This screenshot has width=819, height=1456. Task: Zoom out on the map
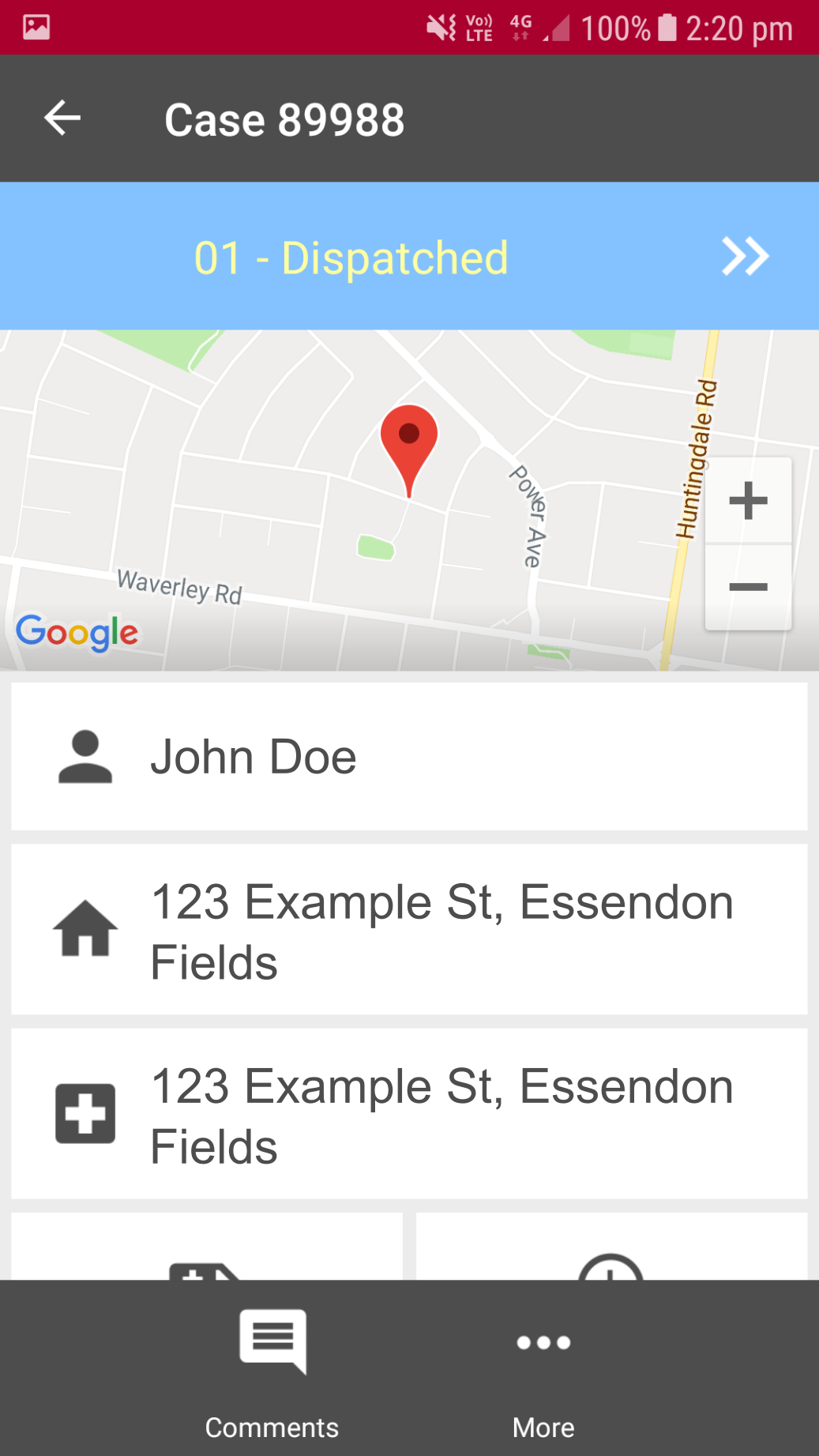pyautogui.click(x=748, y=587)
